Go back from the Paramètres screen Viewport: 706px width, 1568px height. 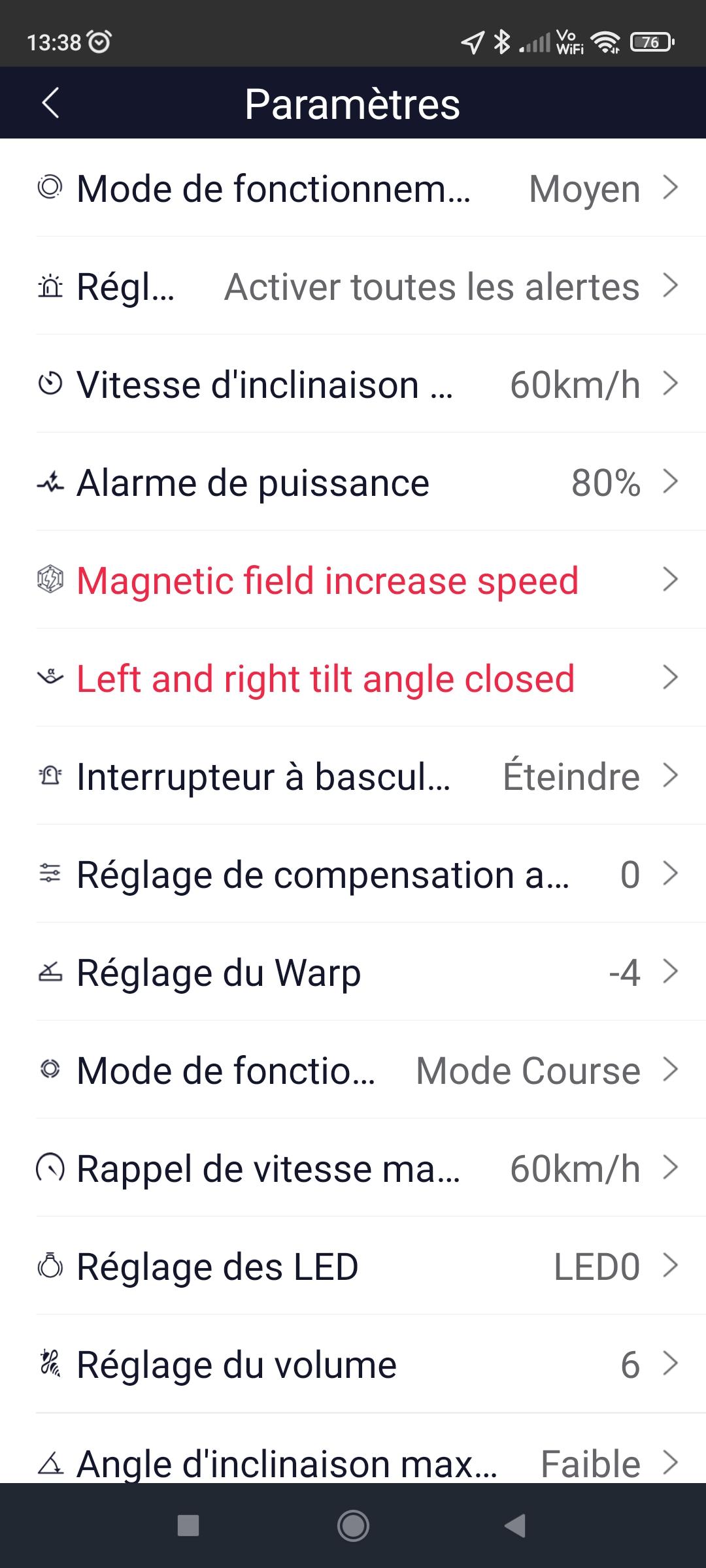(x=50, y=103)
